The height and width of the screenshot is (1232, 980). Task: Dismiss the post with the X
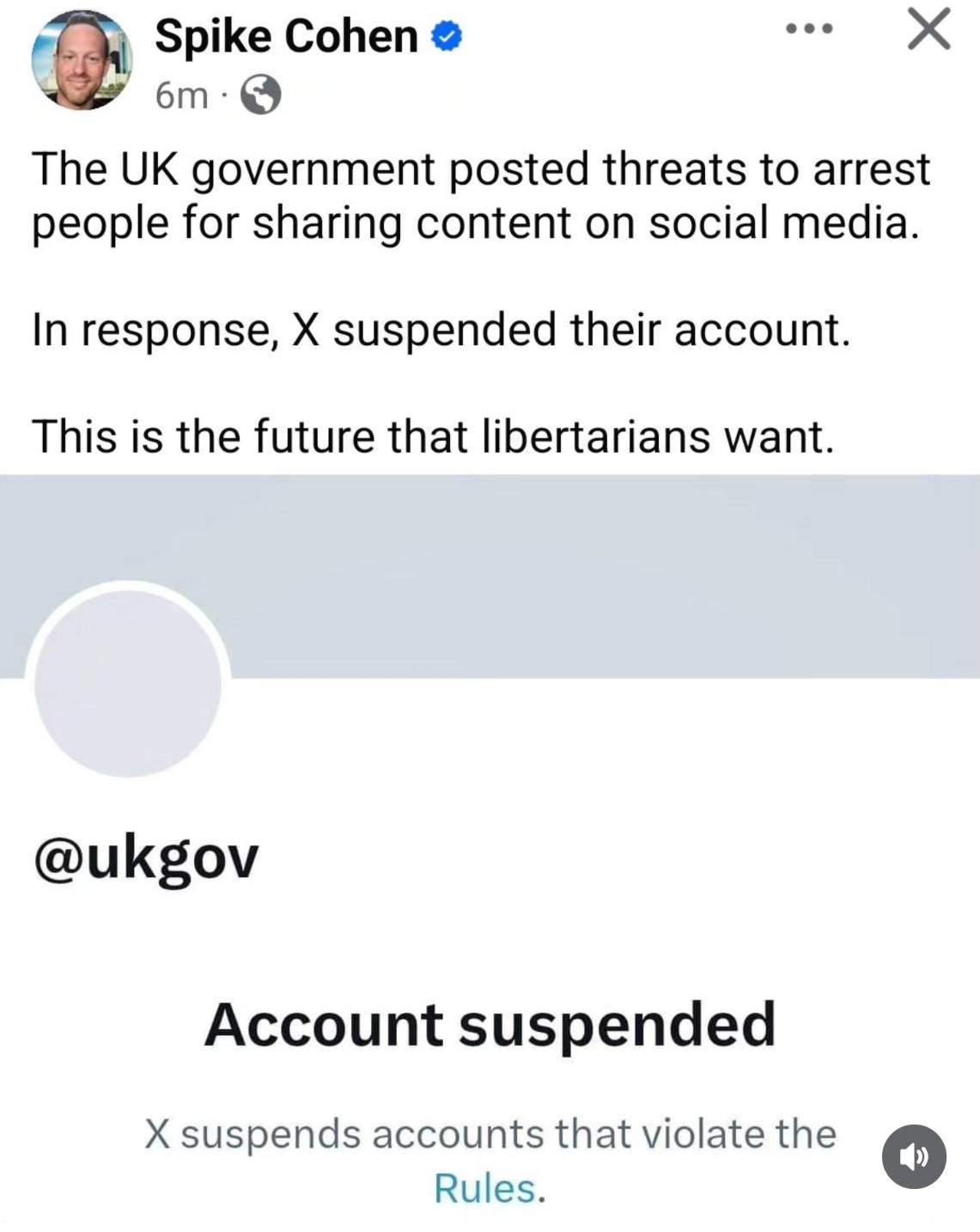click(929, 29)
